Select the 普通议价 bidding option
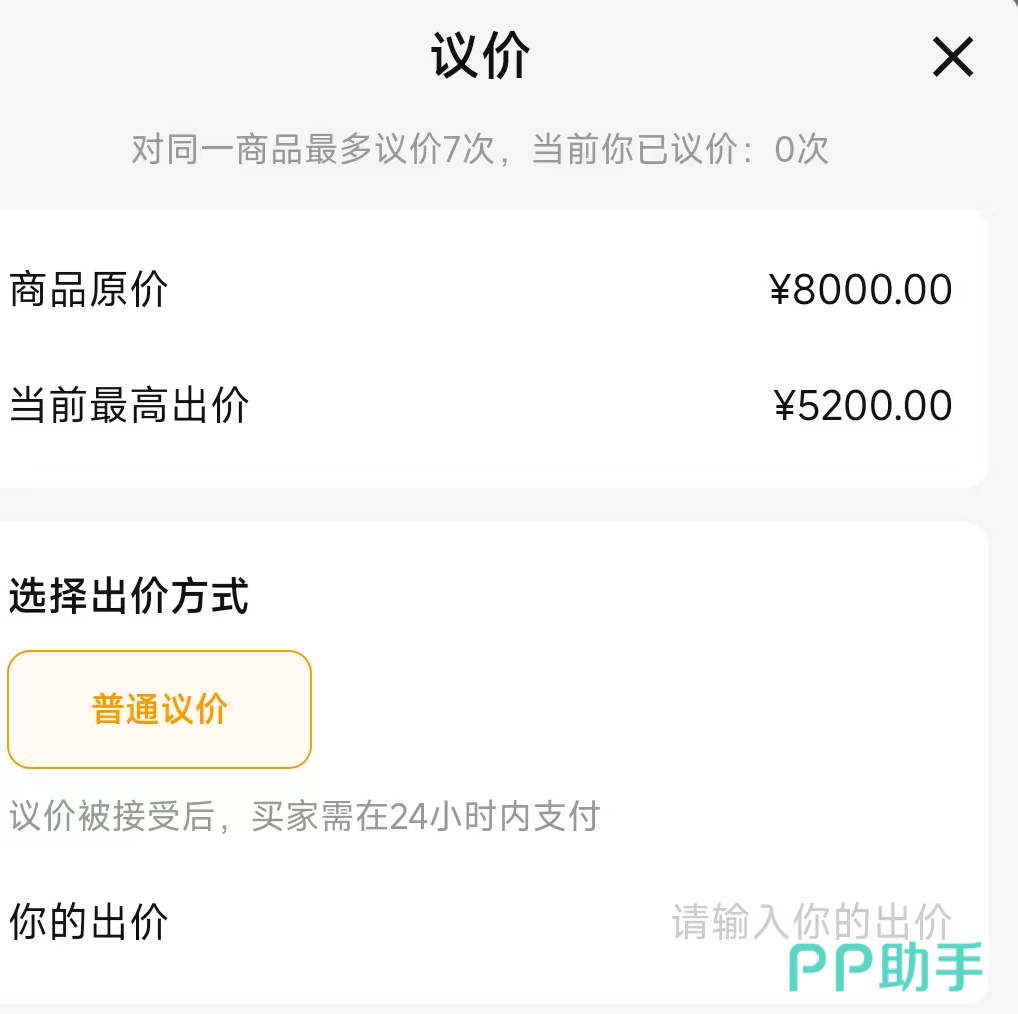This screenshot has width=1018, height=1014. pyautogui.click(x=160, y=709)
